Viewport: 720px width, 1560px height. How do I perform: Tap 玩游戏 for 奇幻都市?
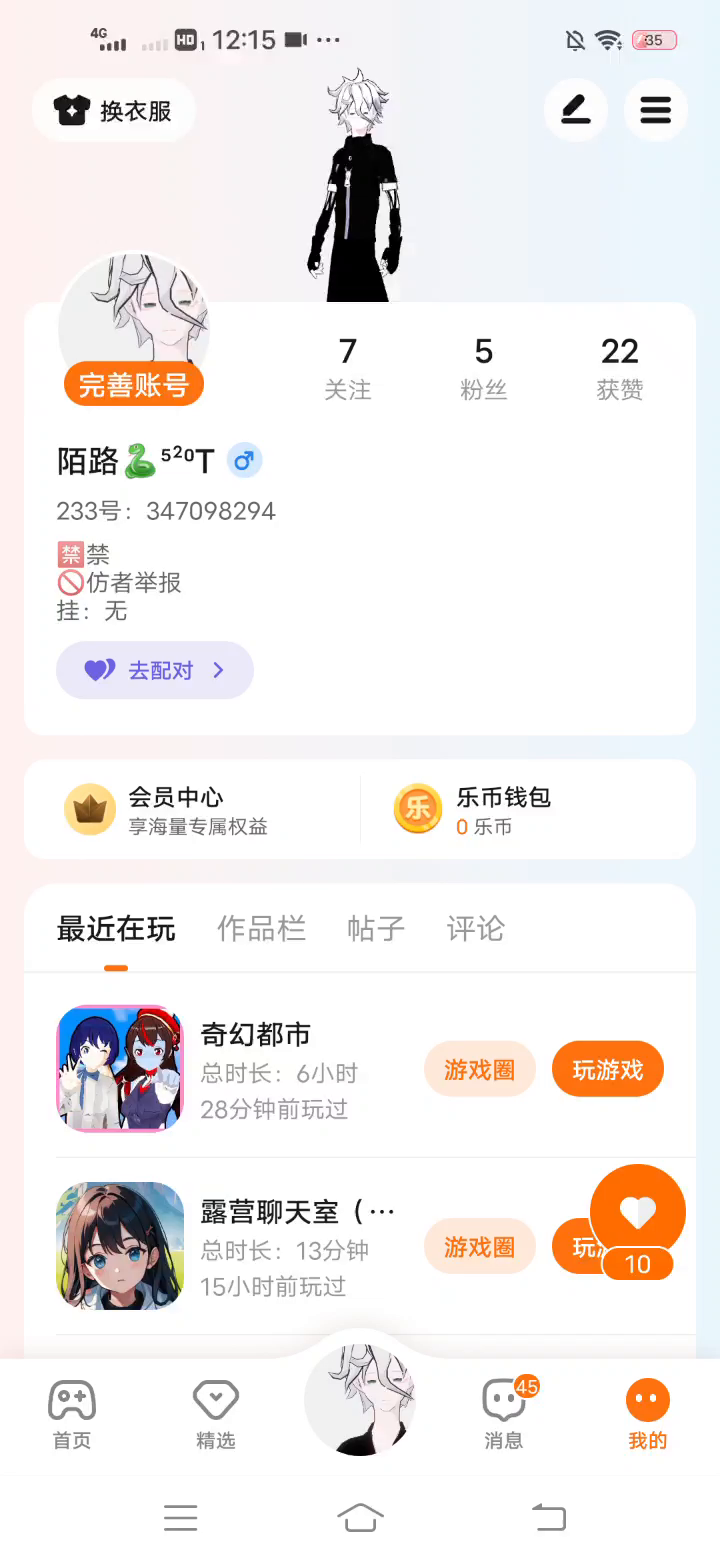point(608,1070)
